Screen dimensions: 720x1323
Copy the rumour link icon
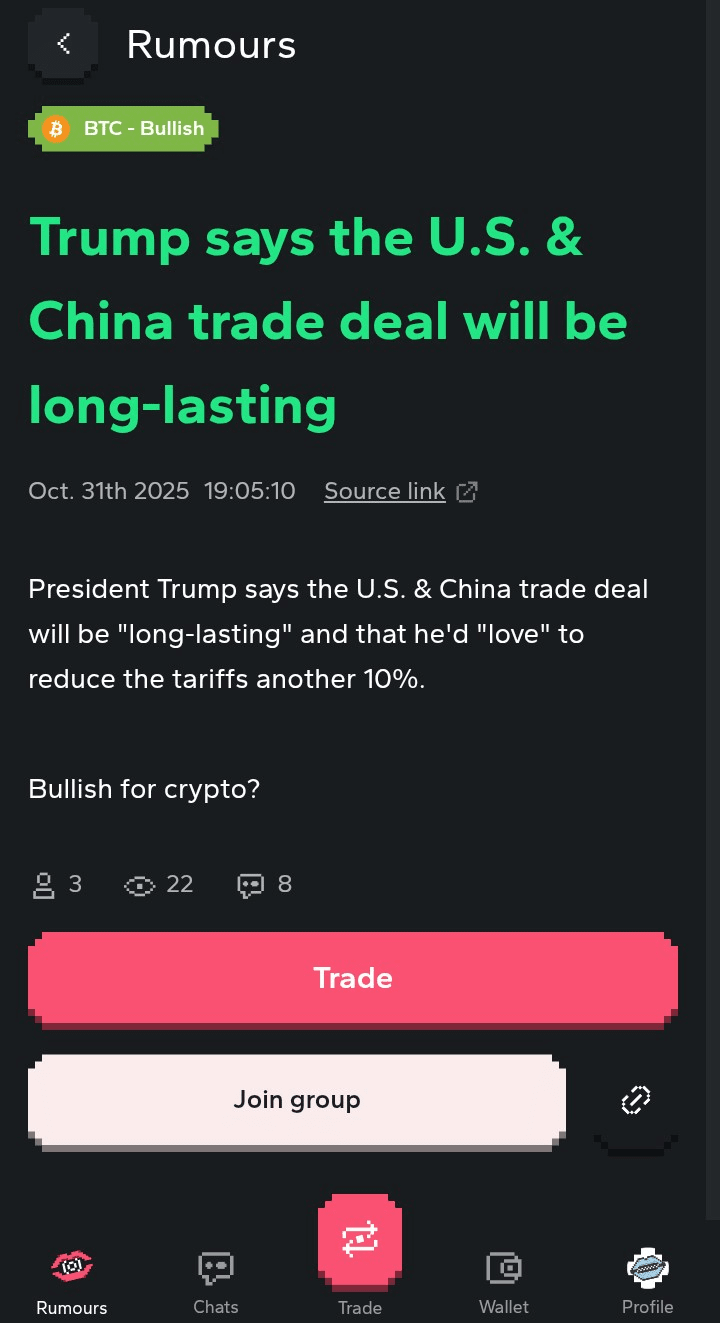click(x=636, y=1100)
